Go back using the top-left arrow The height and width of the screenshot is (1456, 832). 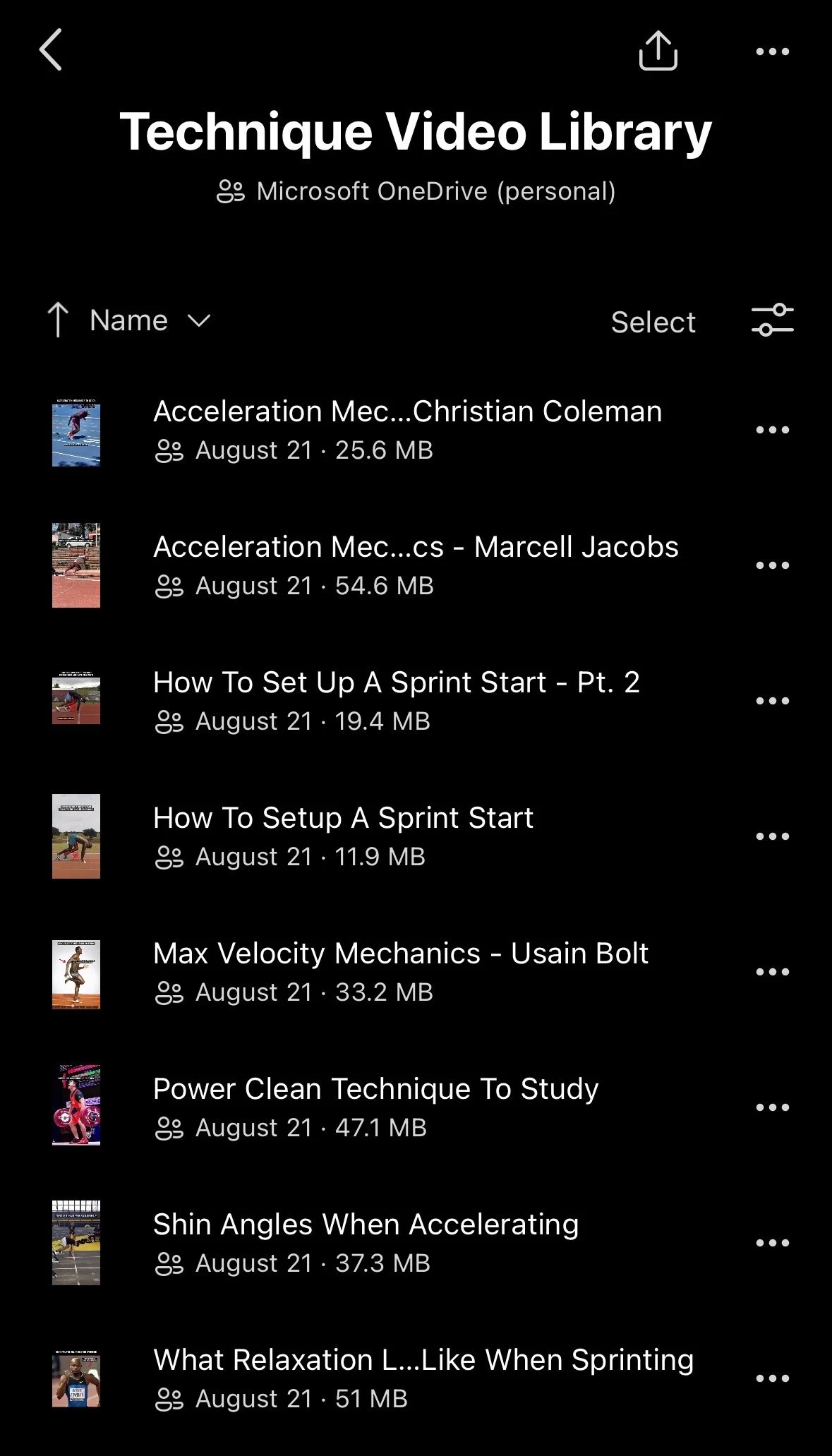pyautogui.click(x=51, y=50)
